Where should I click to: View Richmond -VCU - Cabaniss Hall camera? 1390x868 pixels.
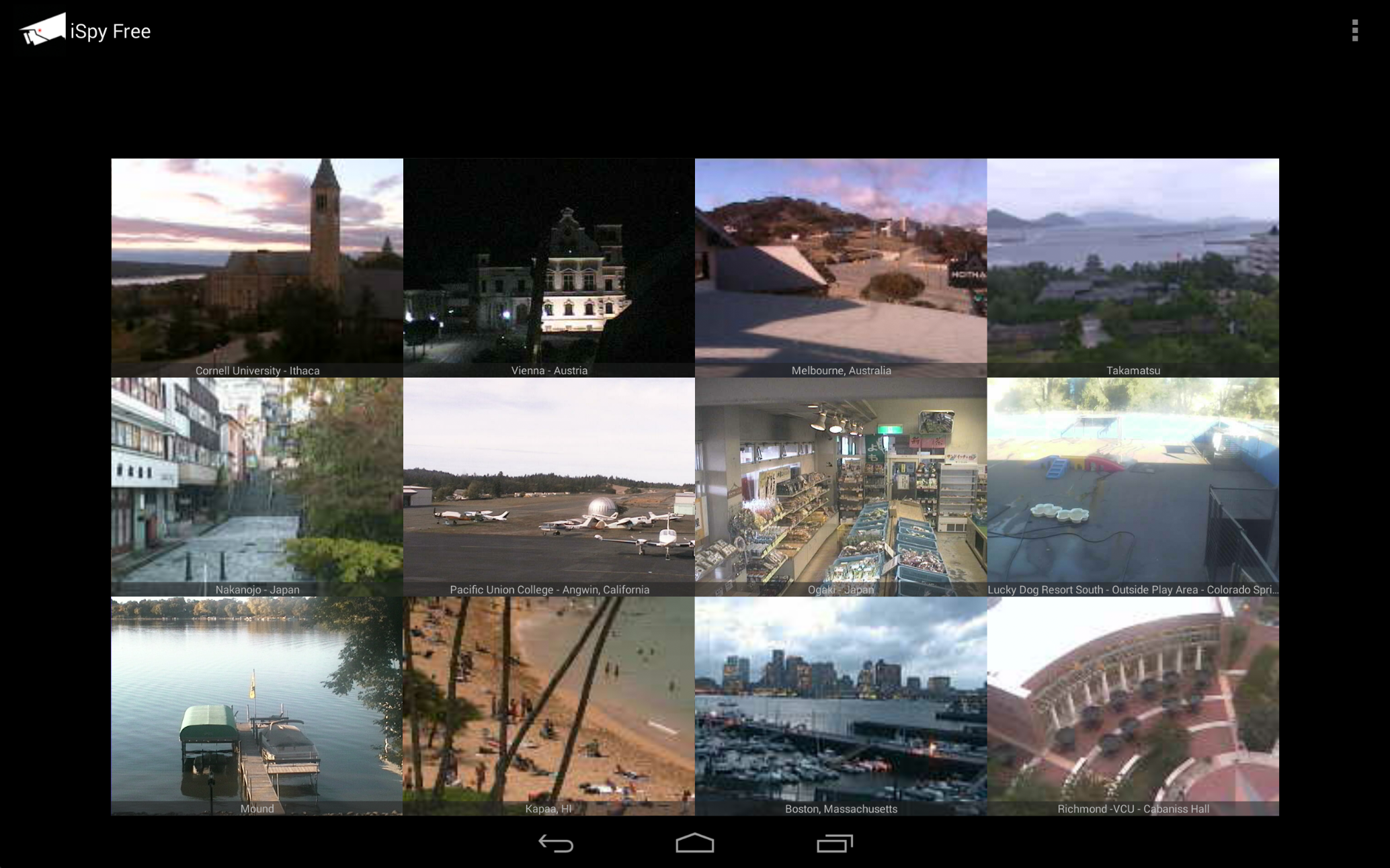[1133, 706]
